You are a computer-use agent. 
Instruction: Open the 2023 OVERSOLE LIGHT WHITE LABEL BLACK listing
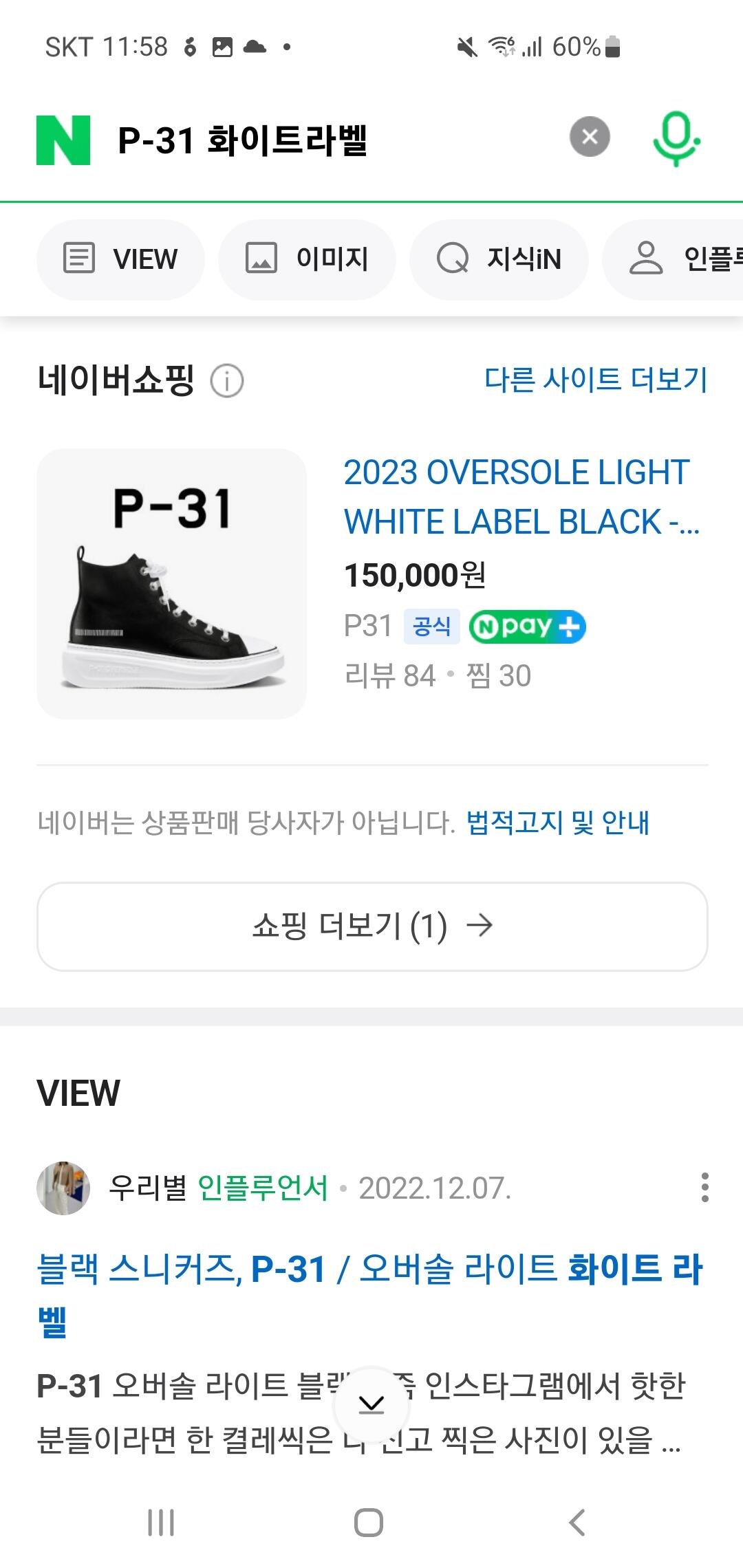click(521, 497)
